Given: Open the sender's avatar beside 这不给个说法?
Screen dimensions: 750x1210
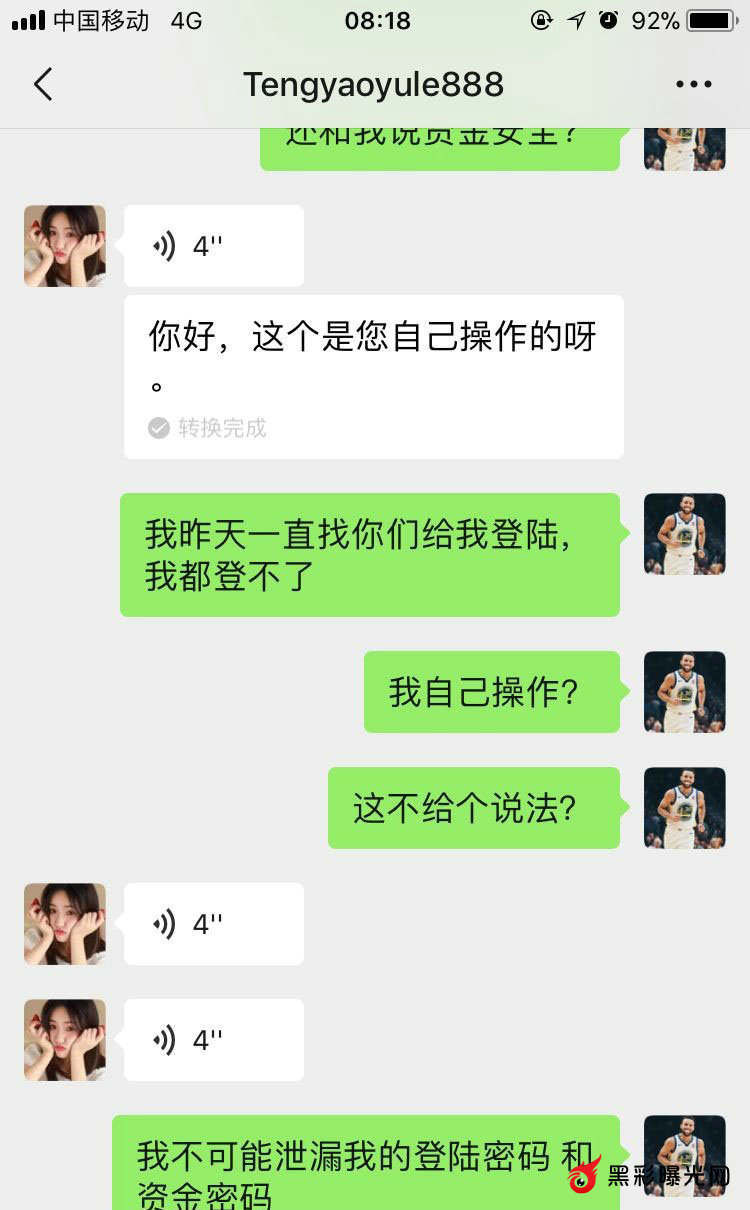Looking at the screenshot, I should [684, 808].
